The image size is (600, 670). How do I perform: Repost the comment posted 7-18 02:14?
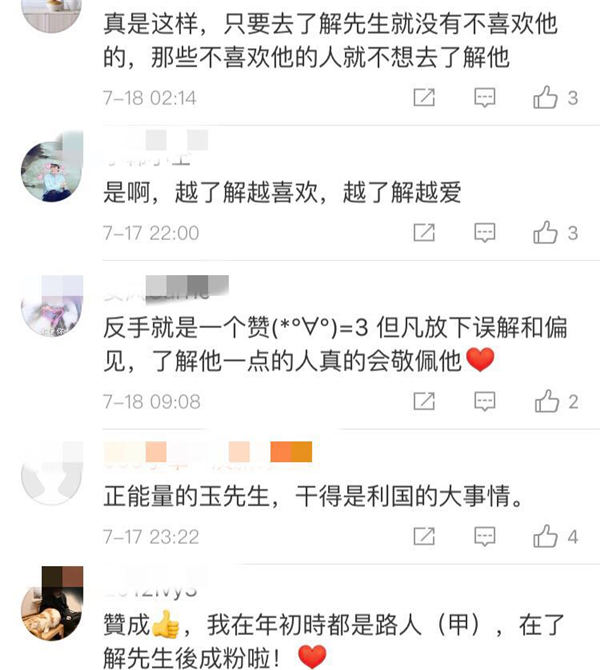(424, 97)
